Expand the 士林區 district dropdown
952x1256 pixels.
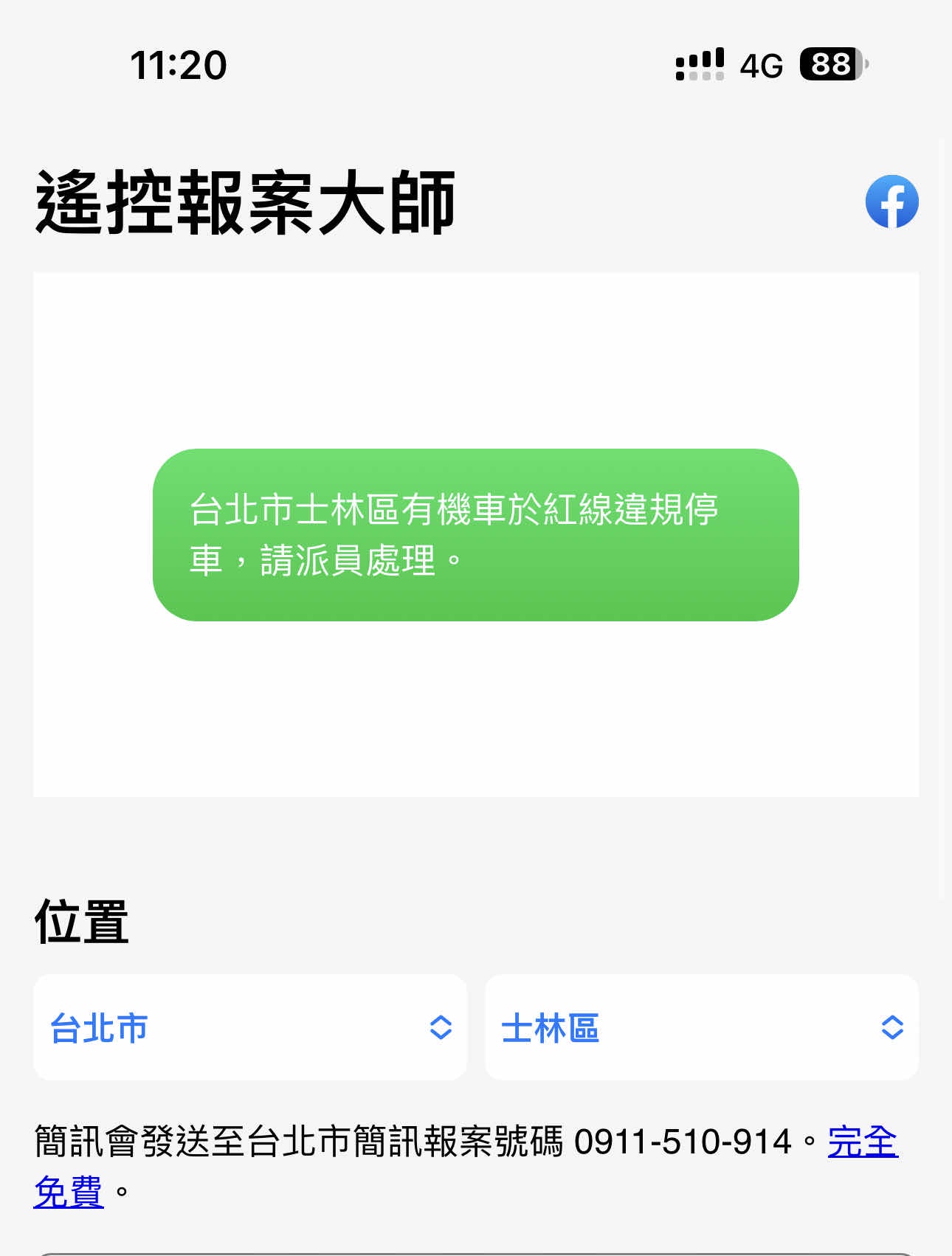(701, 1027)
